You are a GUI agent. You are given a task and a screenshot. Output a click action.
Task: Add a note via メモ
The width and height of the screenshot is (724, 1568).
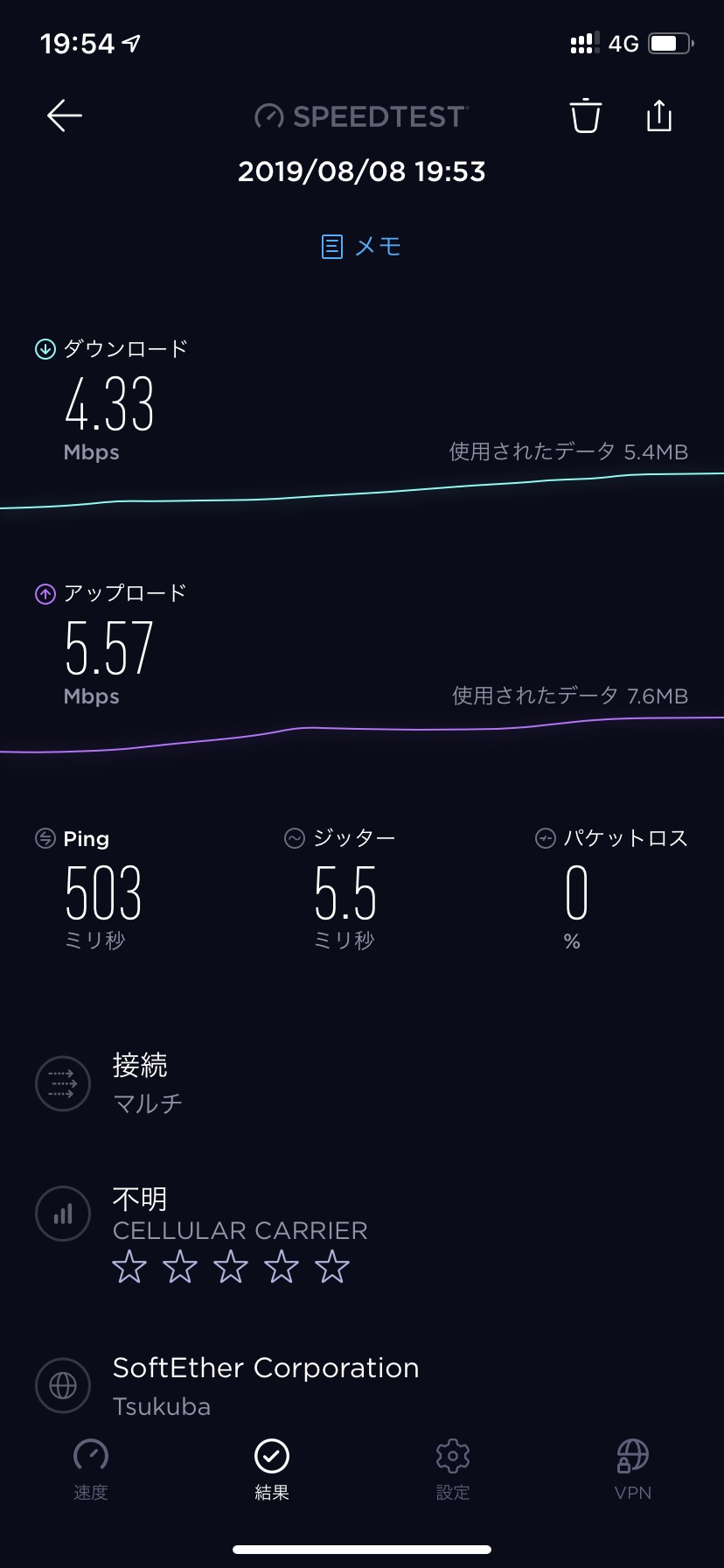coord(362,247)
